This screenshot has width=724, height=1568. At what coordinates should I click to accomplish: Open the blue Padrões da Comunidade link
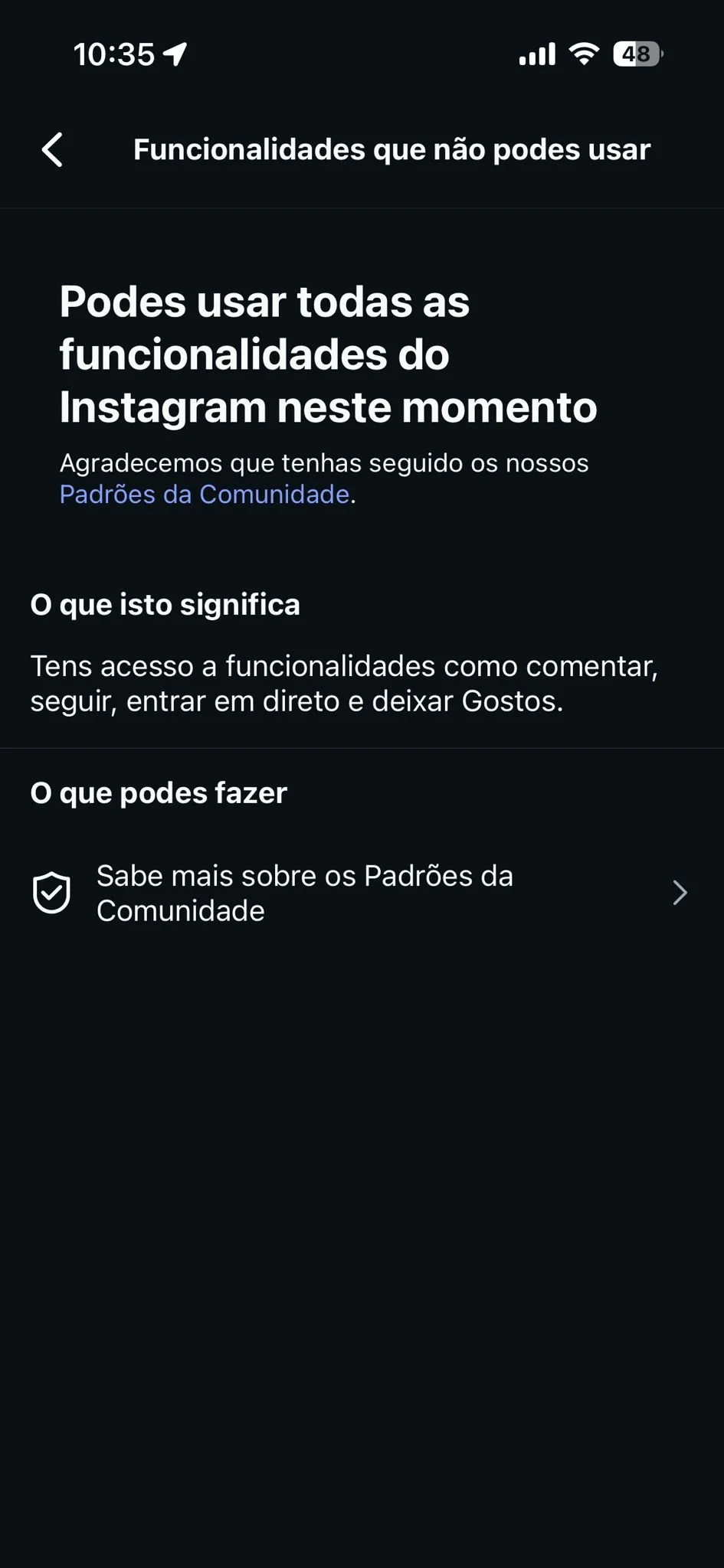pos(205,495)
